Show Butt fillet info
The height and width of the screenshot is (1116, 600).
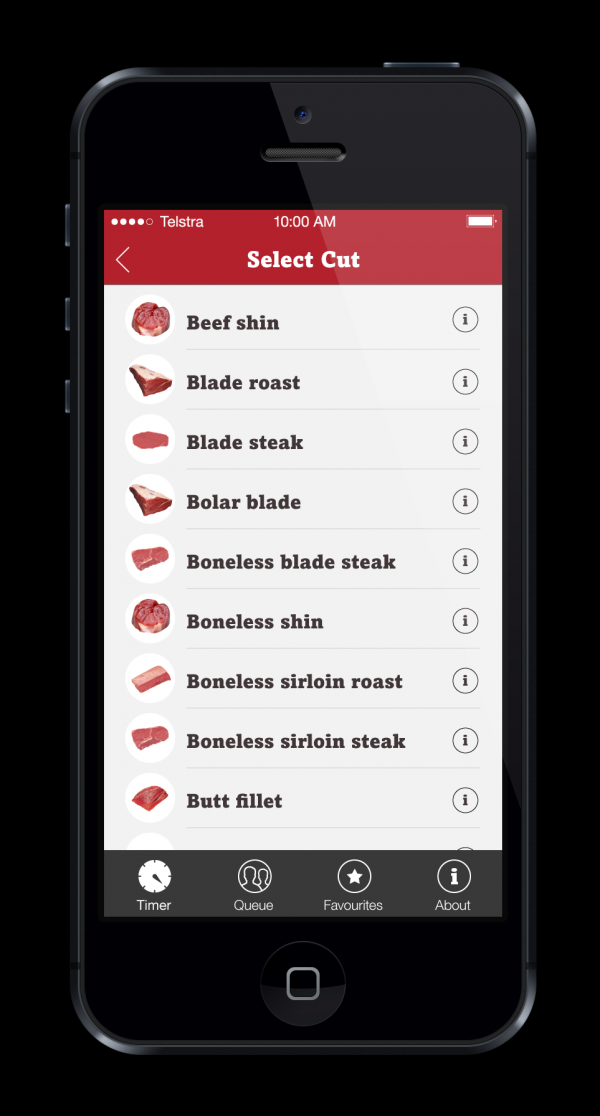click(465, 800)
